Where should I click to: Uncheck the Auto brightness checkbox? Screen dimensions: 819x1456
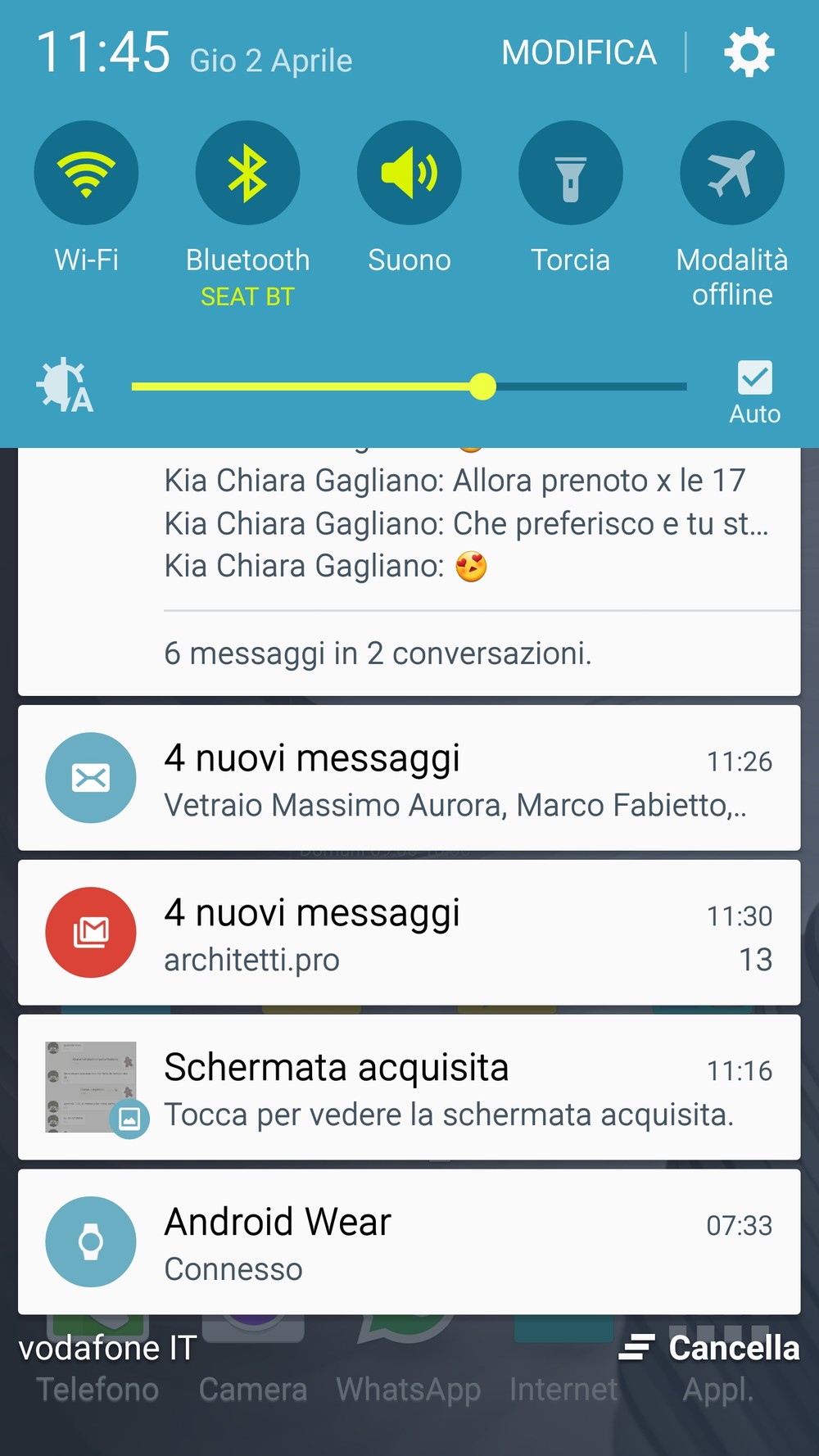point(755,378)
